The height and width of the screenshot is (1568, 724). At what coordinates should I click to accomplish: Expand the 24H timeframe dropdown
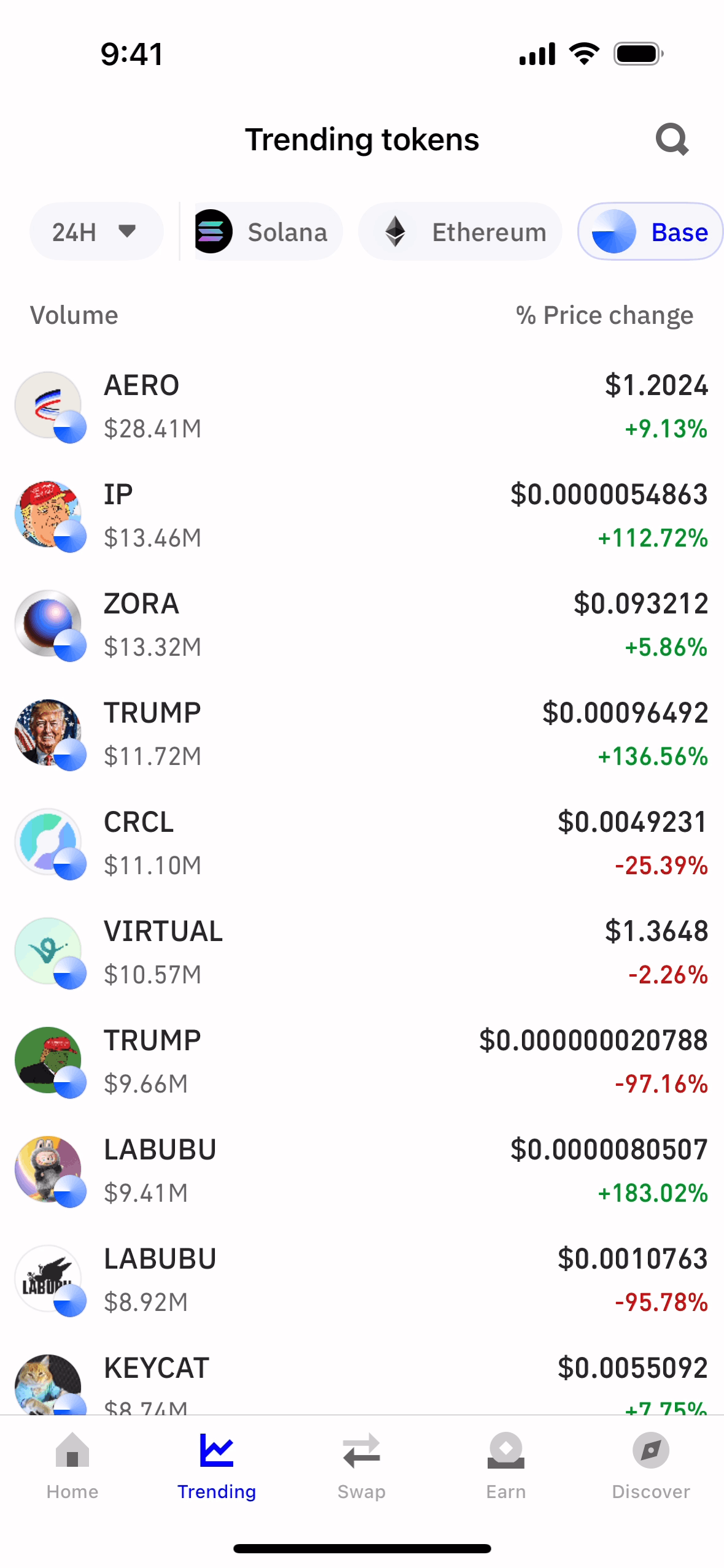pos(96,232)
